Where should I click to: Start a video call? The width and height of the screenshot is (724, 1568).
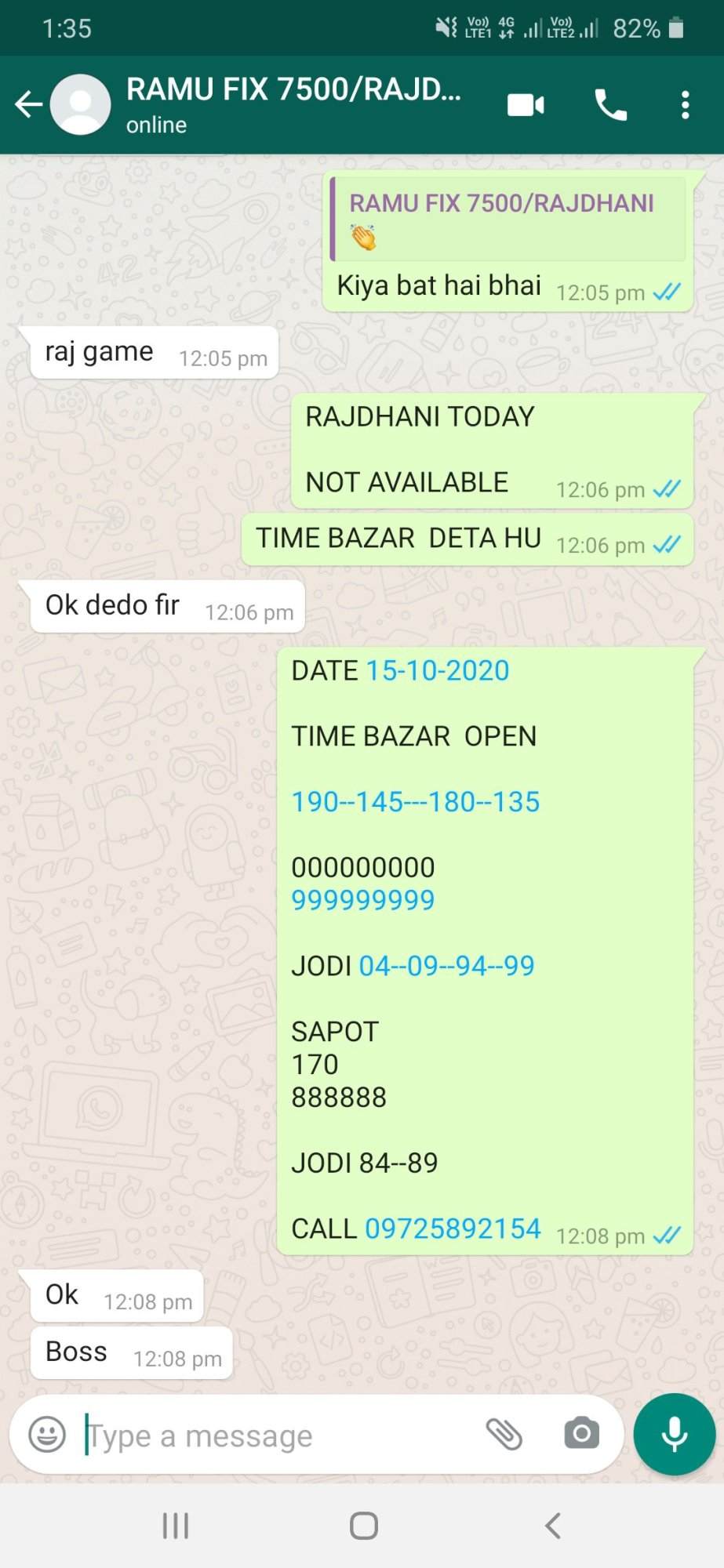526,104
